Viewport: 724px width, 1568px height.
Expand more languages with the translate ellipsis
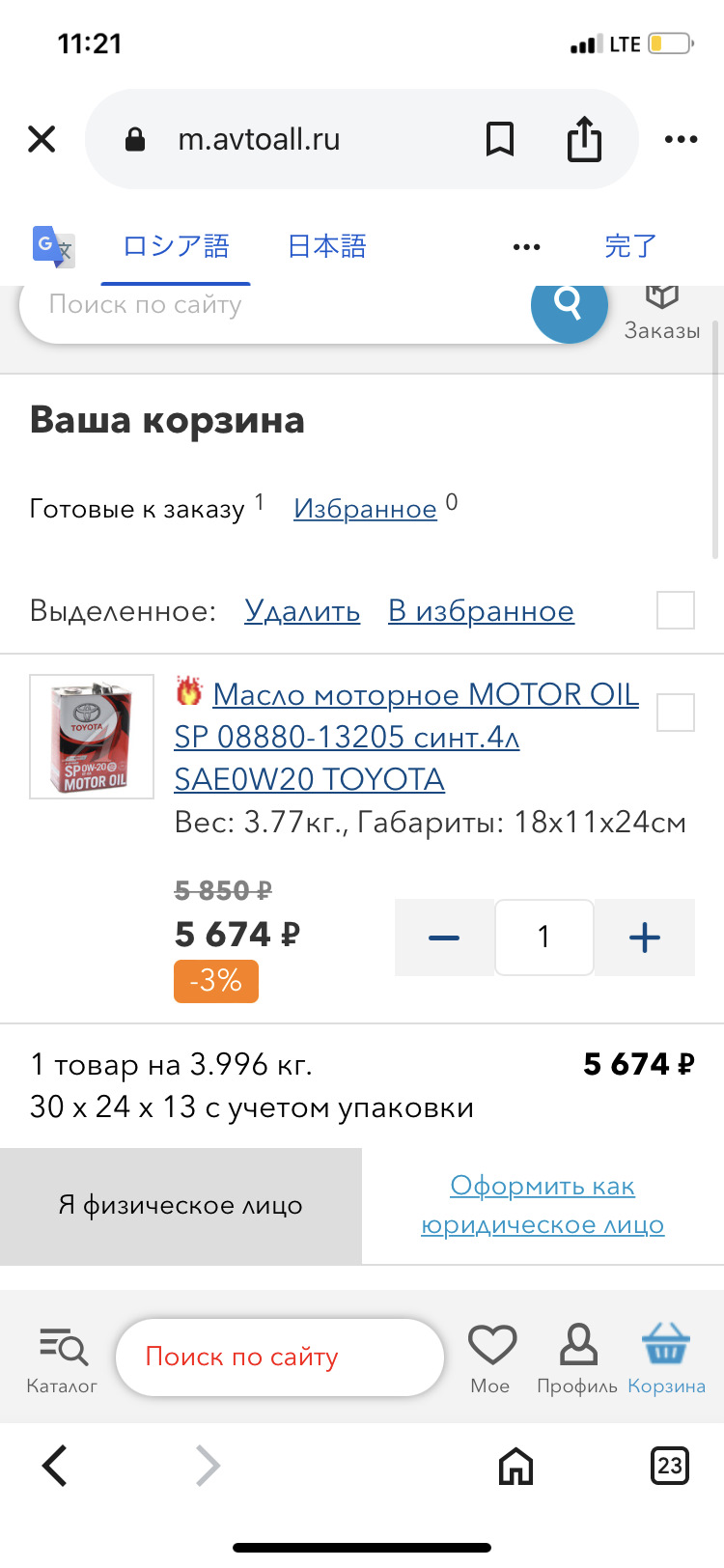(526, 246)
